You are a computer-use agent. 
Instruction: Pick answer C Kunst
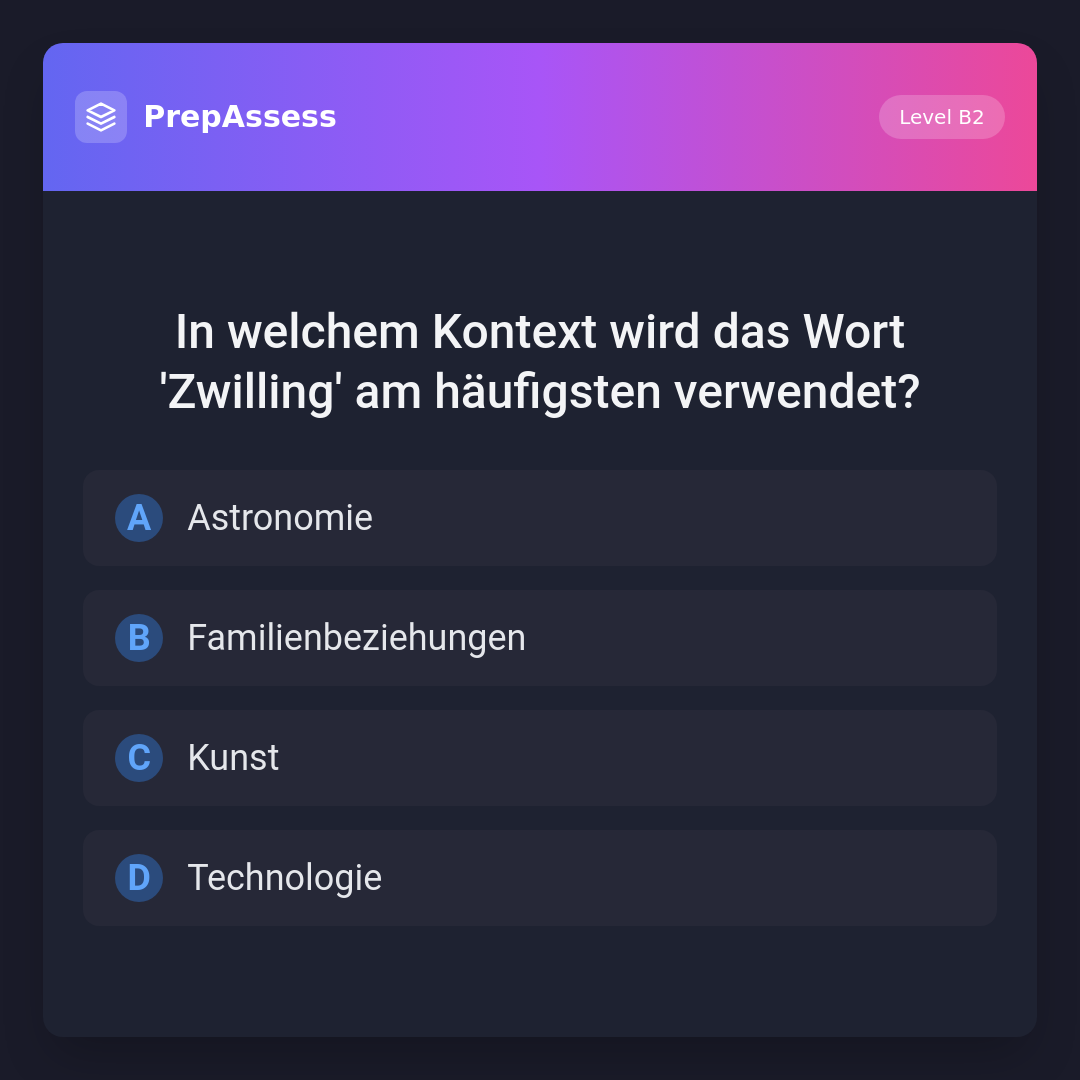540,758
